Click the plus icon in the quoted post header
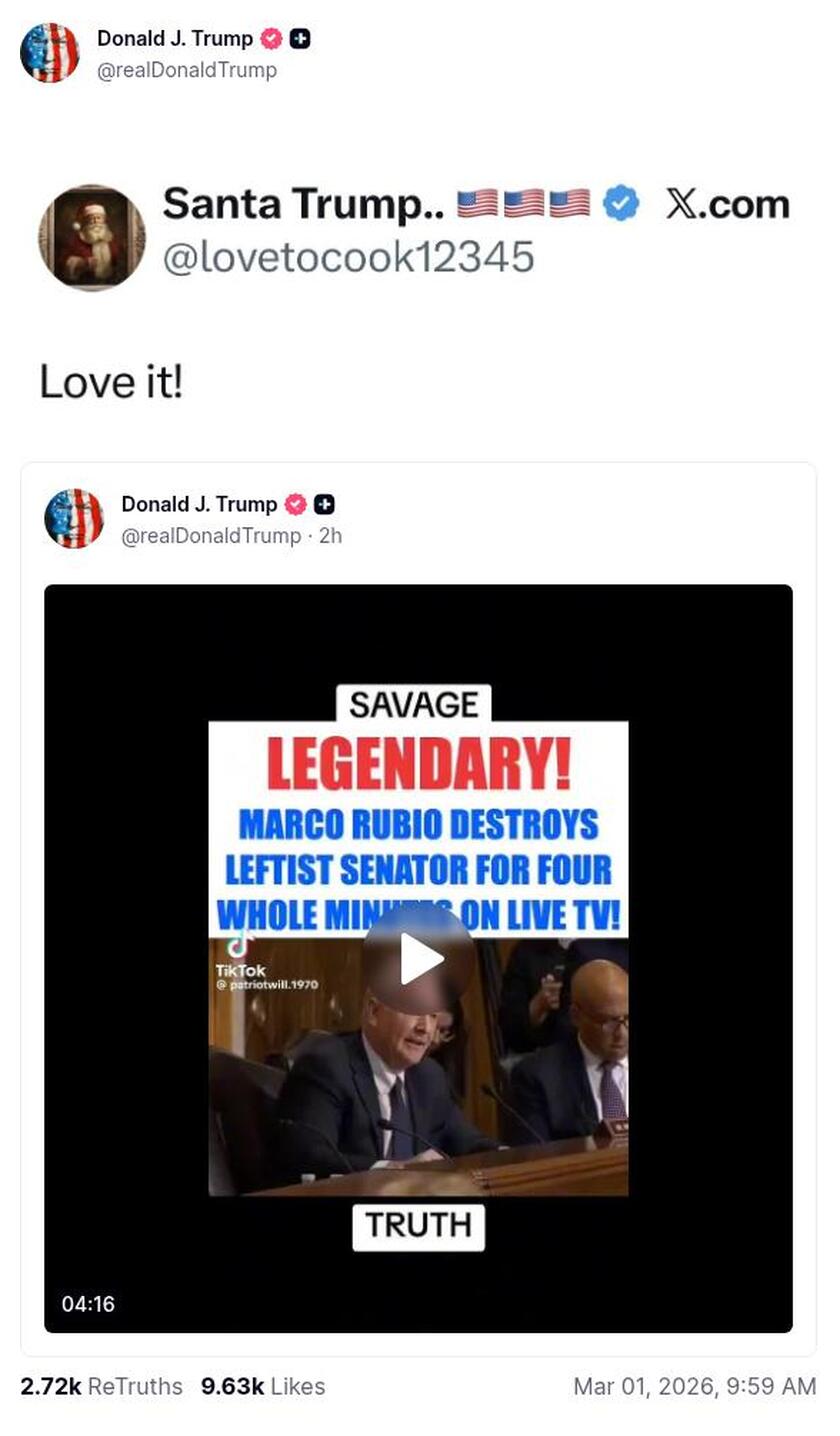840x1436 pixels. pyautogui.click(x=322, y=505)
